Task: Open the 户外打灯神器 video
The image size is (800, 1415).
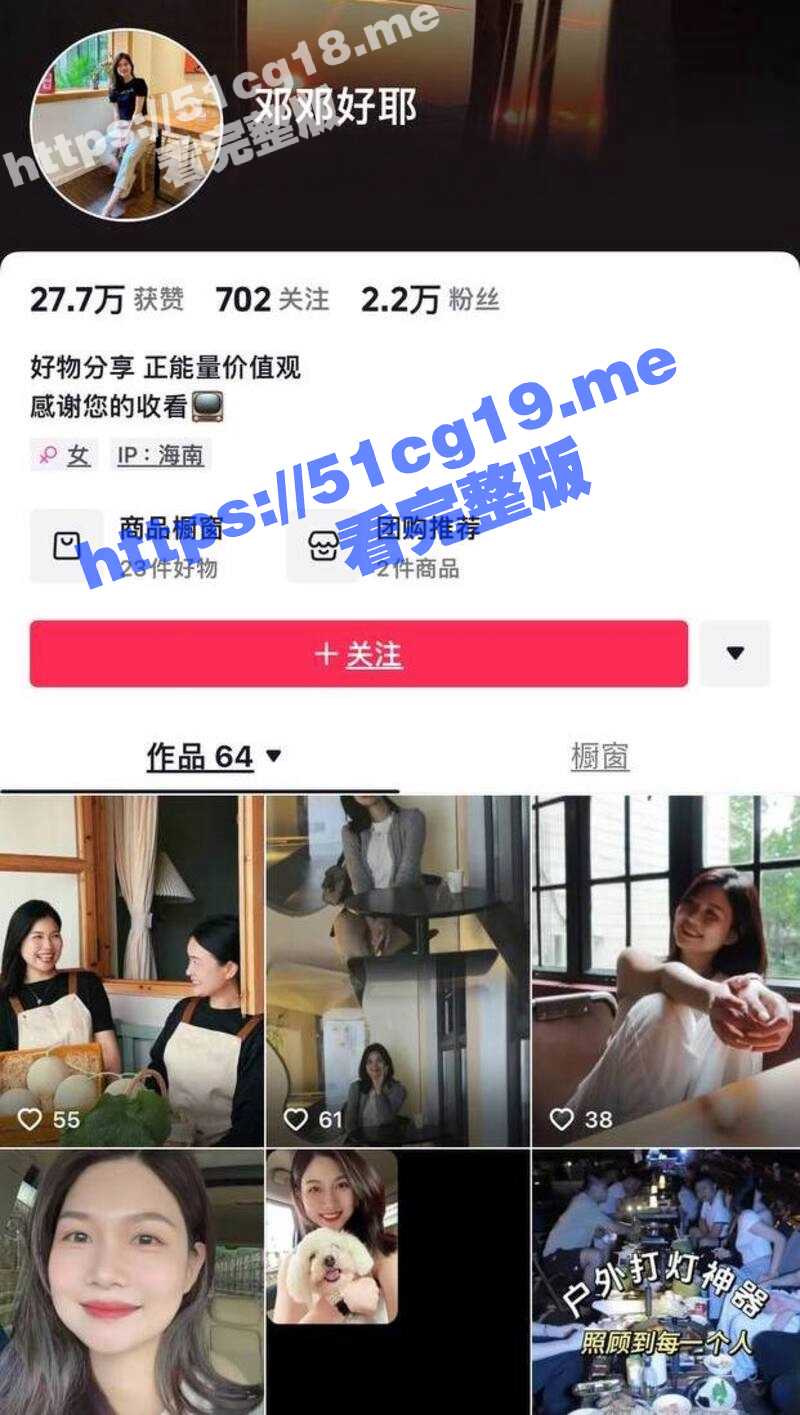Action: coord(665,1282)
